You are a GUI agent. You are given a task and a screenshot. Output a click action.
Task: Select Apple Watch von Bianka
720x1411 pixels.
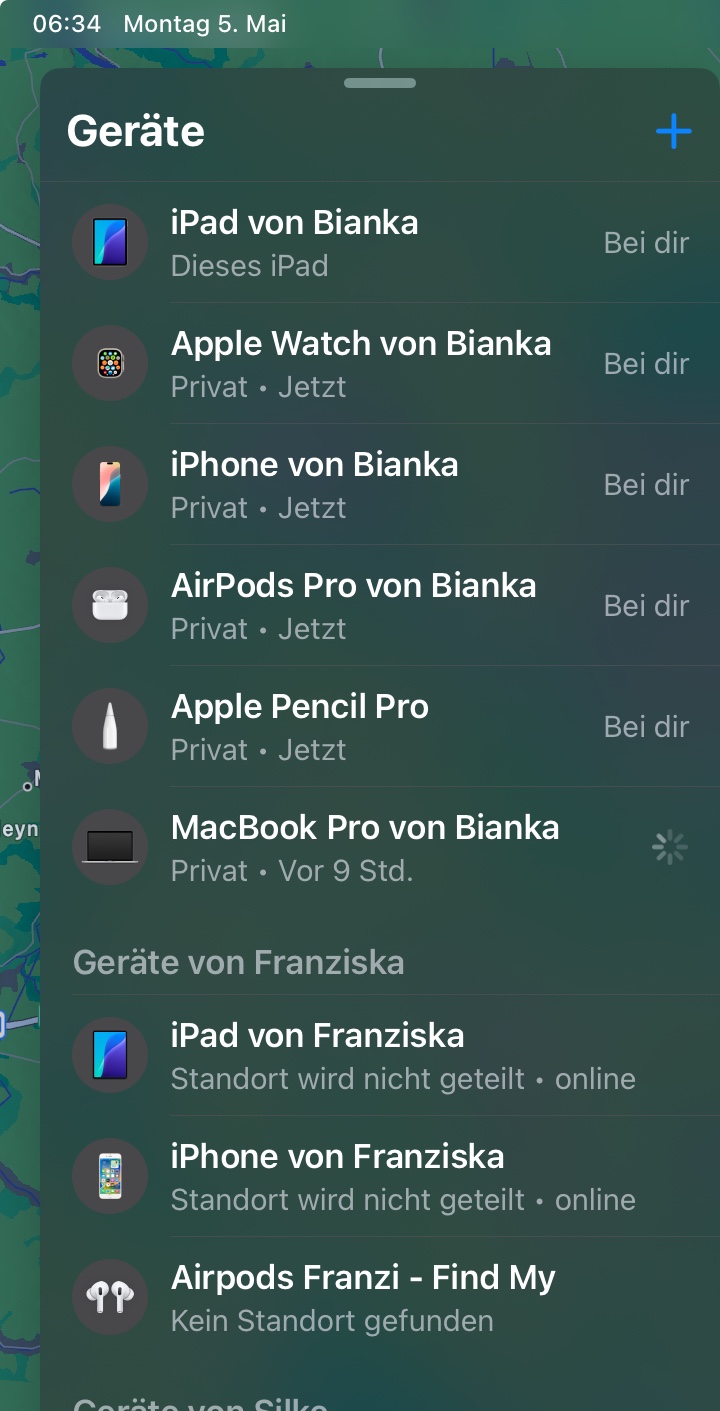[x=380, y=363]
